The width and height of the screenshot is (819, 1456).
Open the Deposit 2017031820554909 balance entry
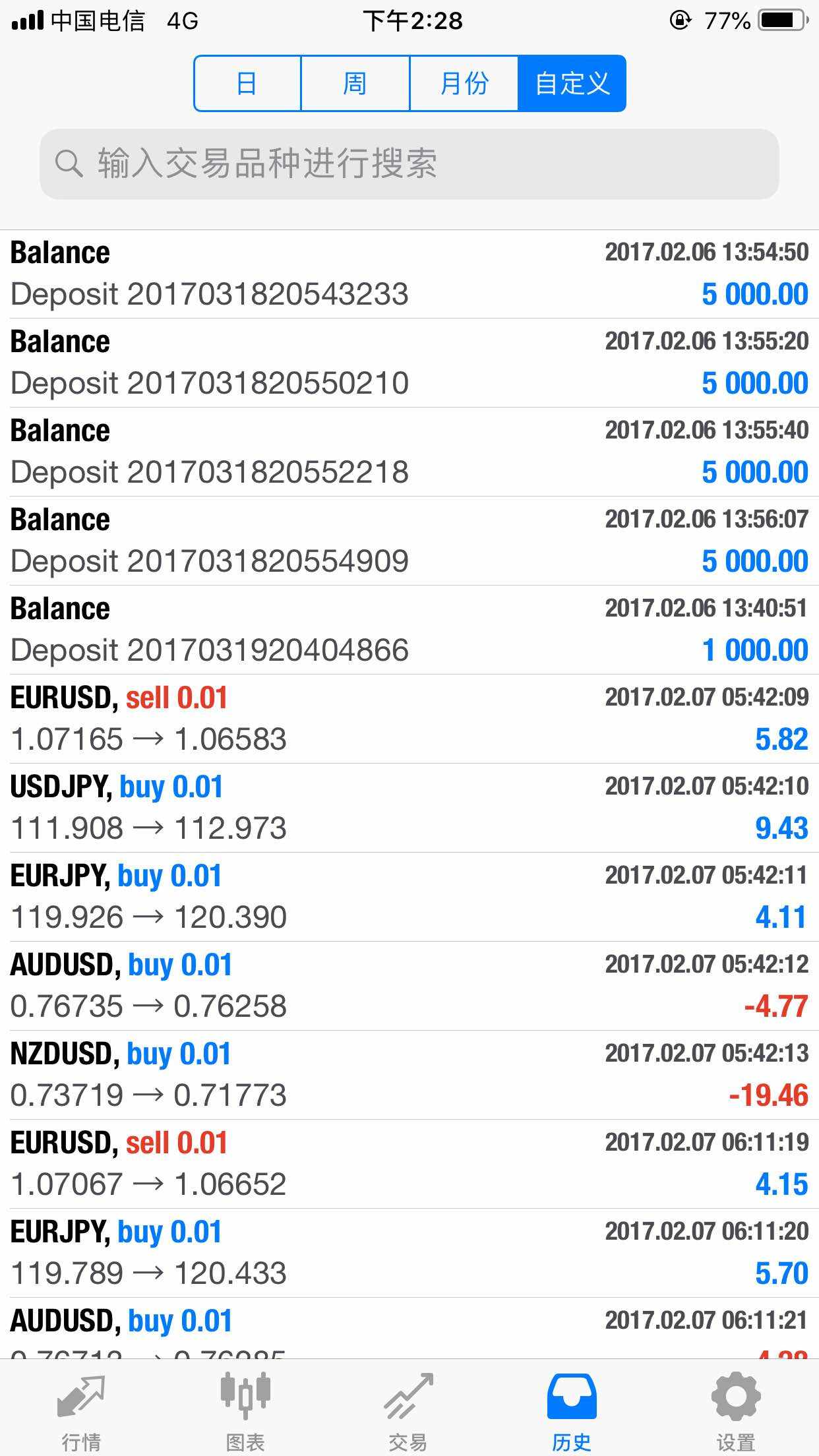(x=409, y=541)
